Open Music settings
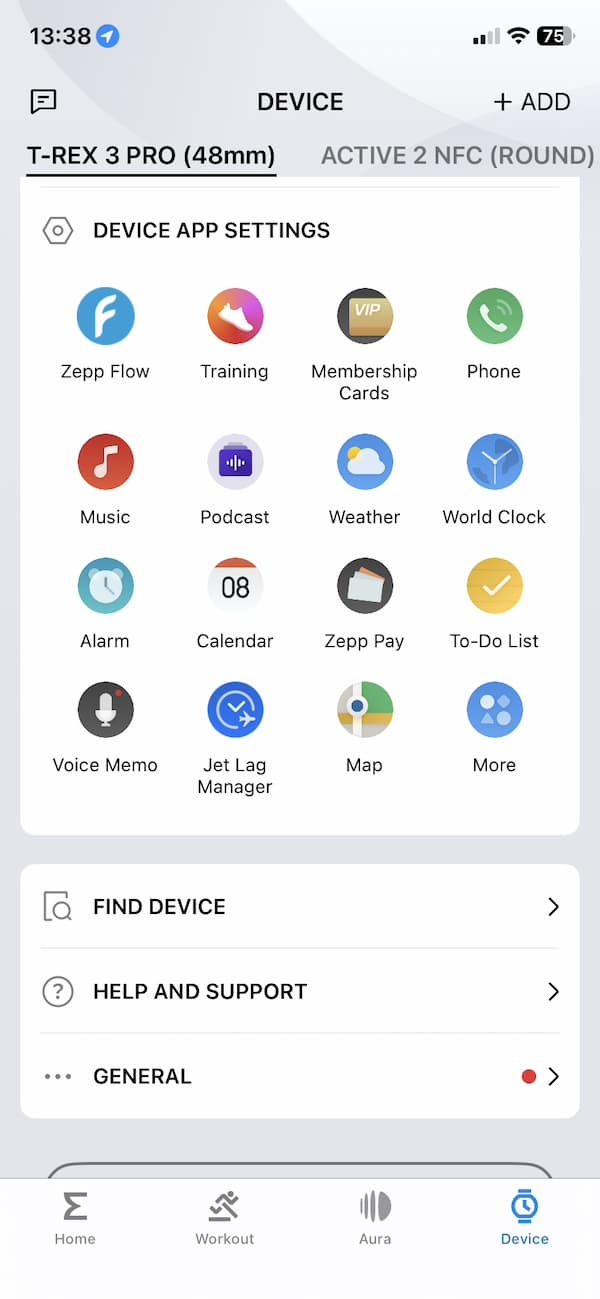This screenshot has width=600, height=1299. click(x=105, y=462)
